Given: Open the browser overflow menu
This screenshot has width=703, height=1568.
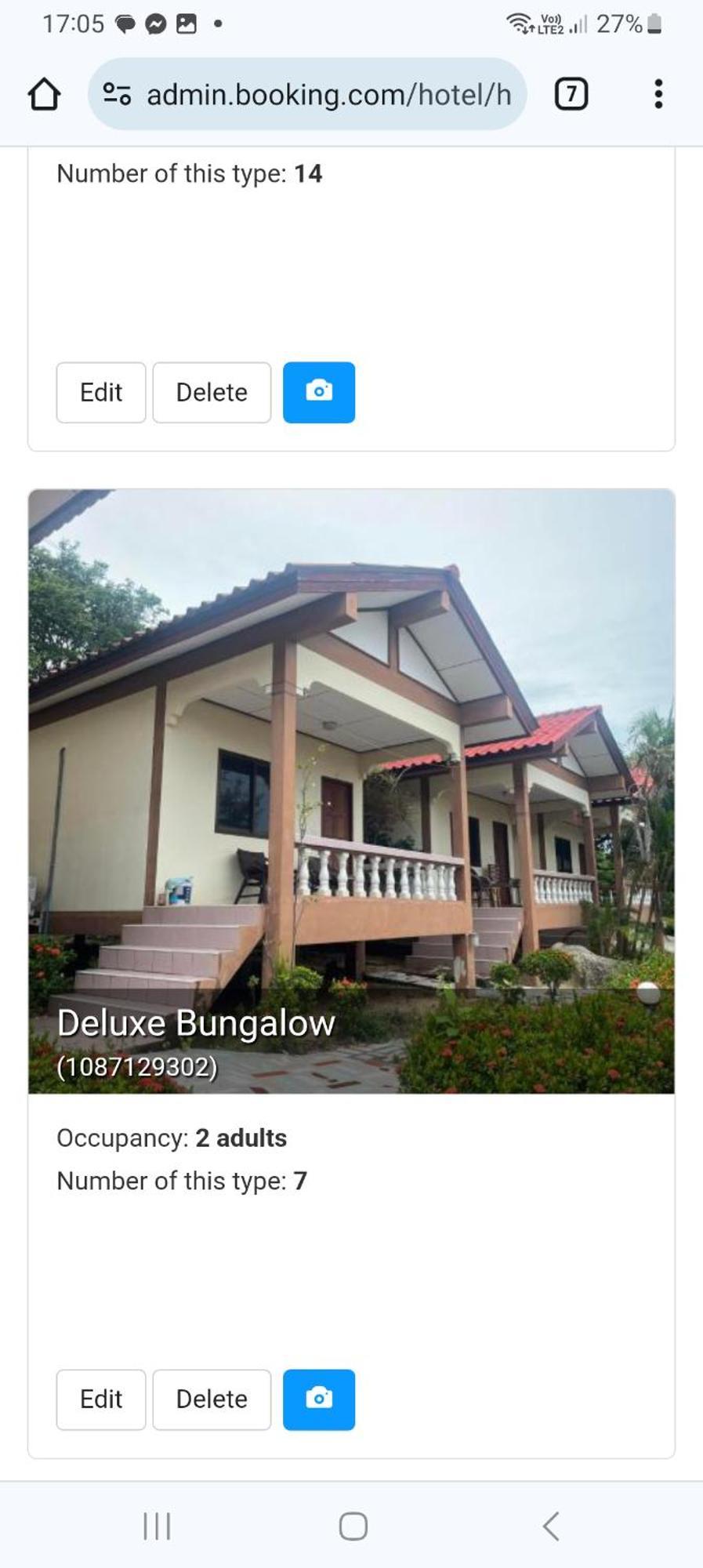Looking at the screenshot, I should 658,94.
